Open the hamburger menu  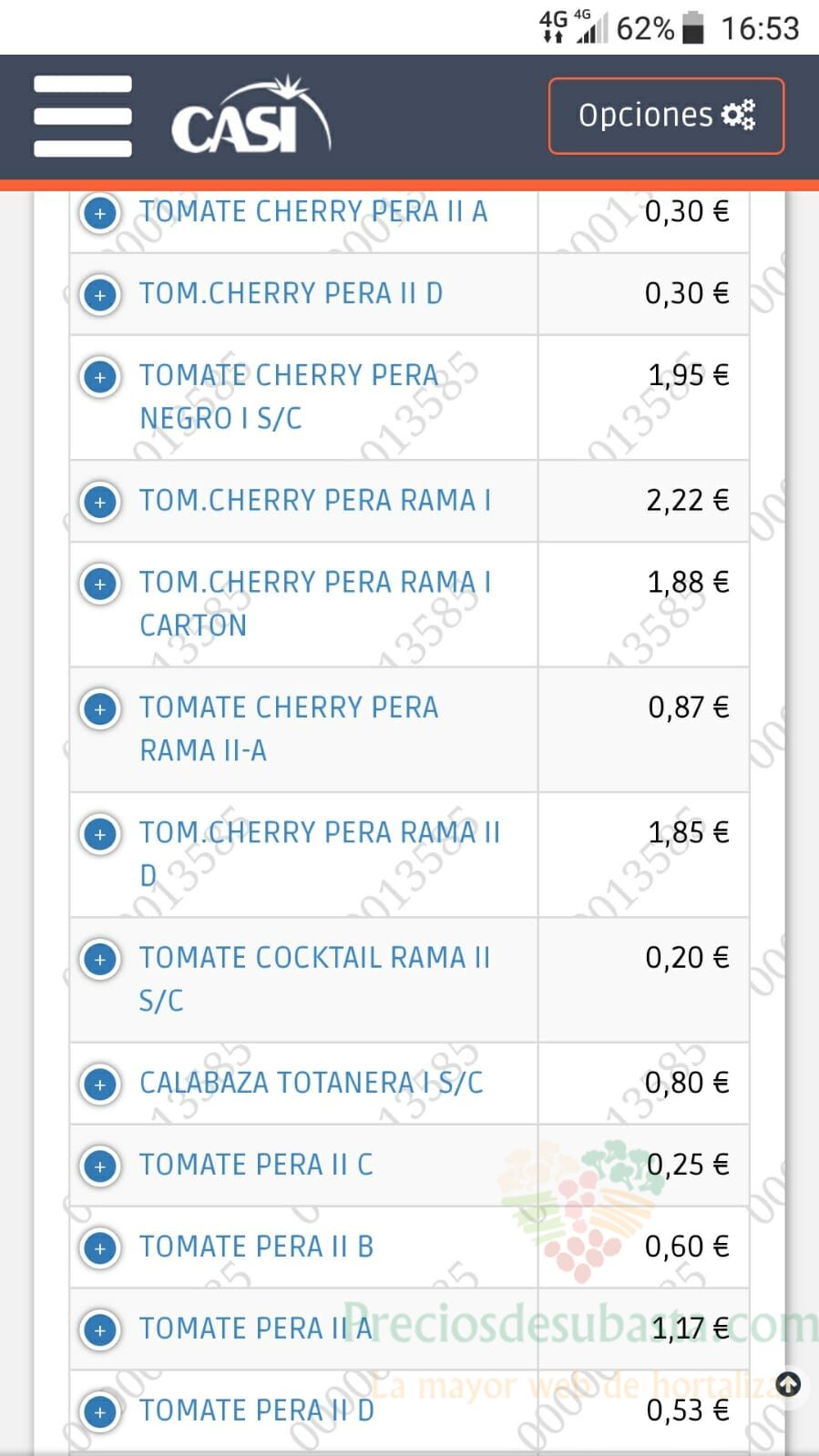click(x=83, y=116)
